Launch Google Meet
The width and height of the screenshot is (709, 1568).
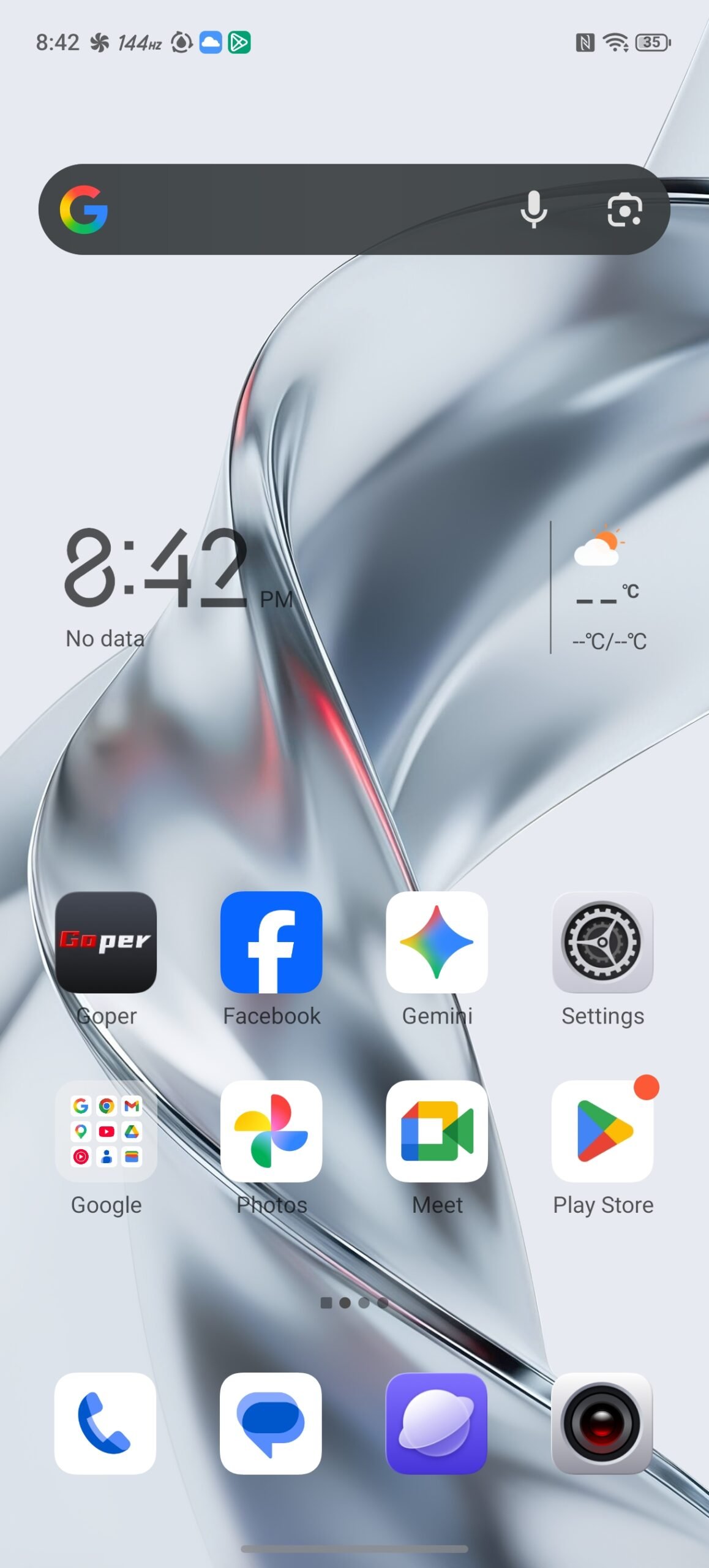pos(437,1131)
